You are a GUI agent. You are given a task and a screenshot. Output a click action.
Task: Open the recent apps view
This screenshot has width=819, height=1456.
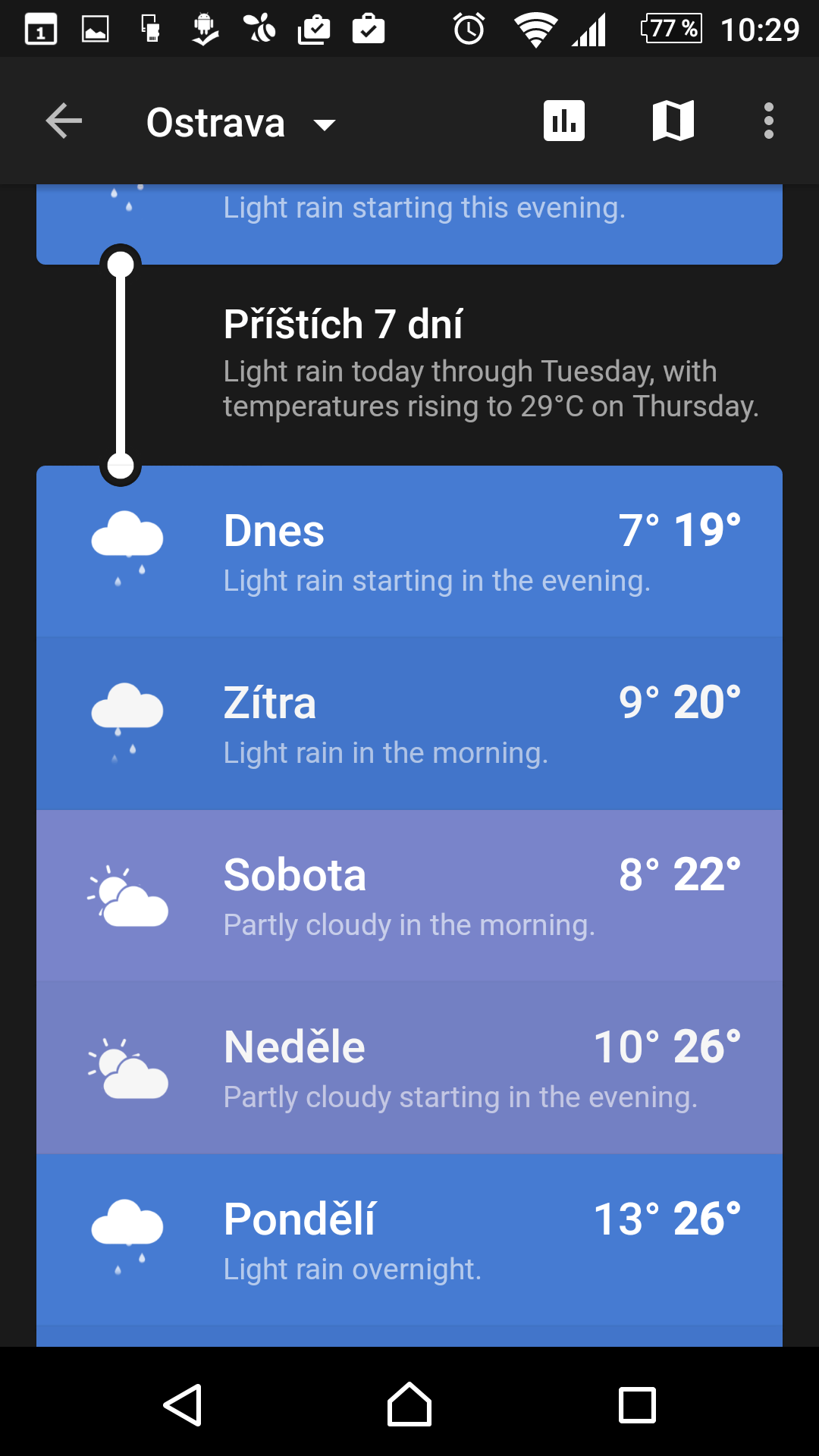coord(637,1404)
